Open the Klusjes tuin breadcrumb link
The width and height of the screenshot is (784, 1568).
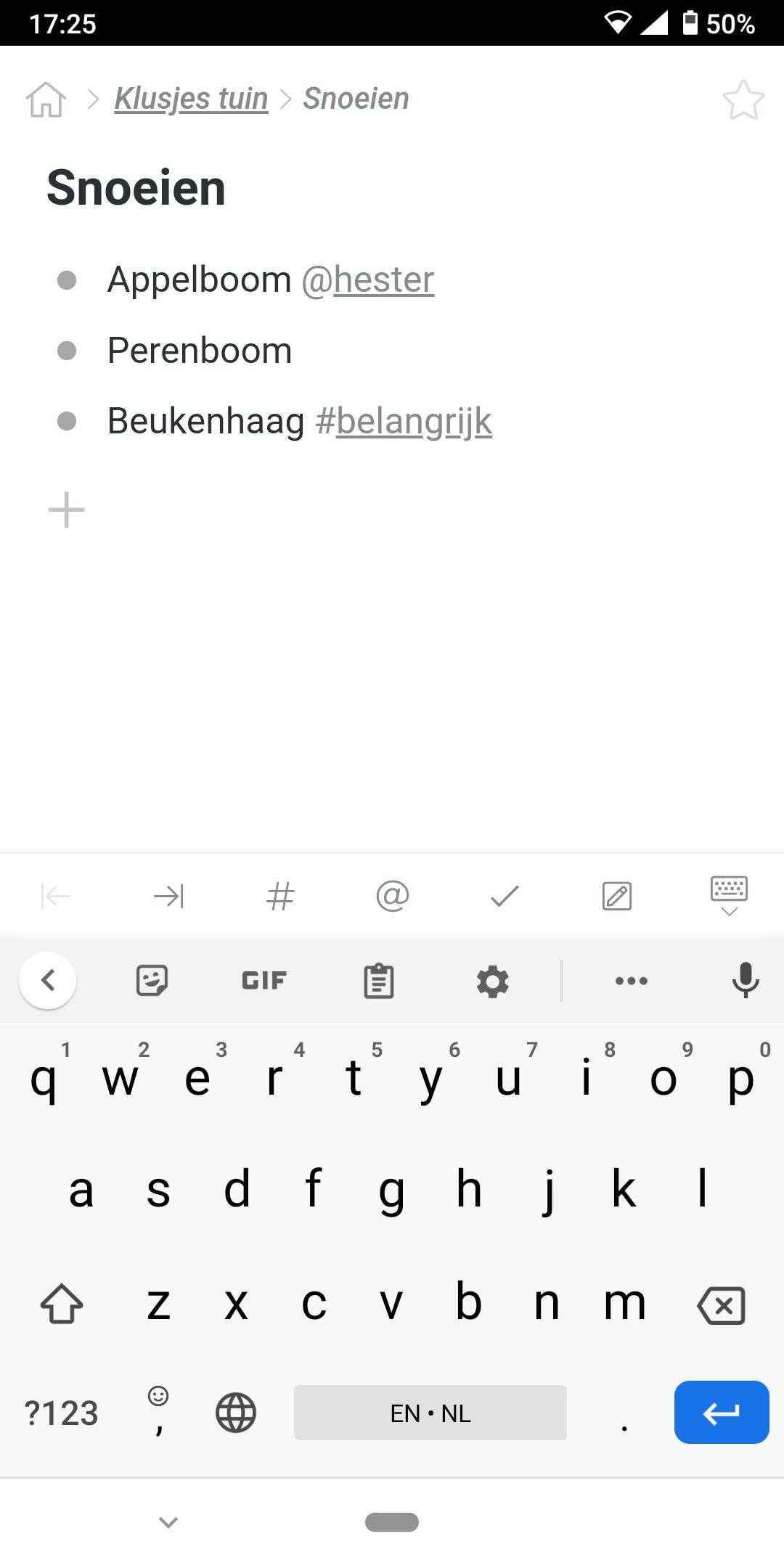(x=191, y=98)
